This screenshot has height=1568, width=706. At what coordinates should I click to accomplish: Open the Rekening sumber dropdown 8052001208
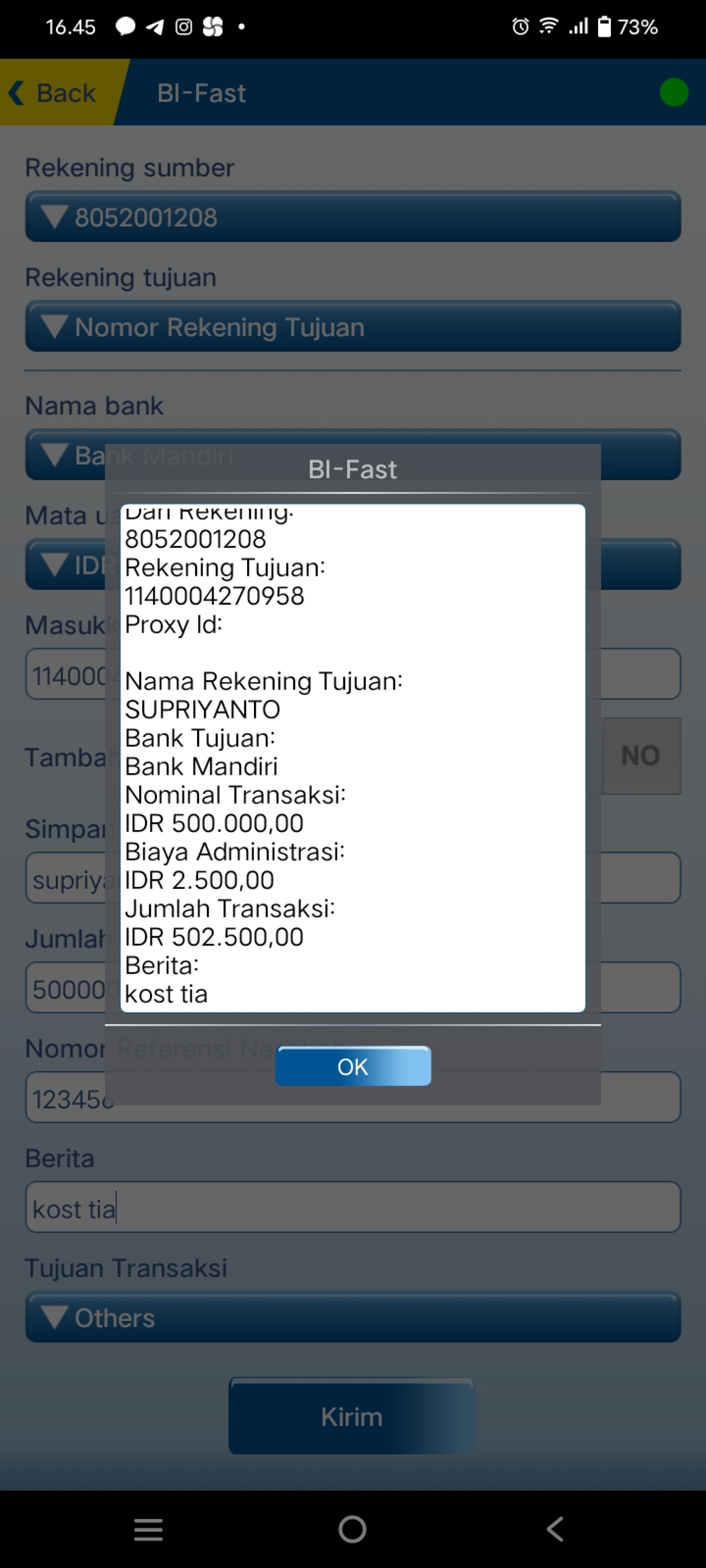[x=353, y=217]
